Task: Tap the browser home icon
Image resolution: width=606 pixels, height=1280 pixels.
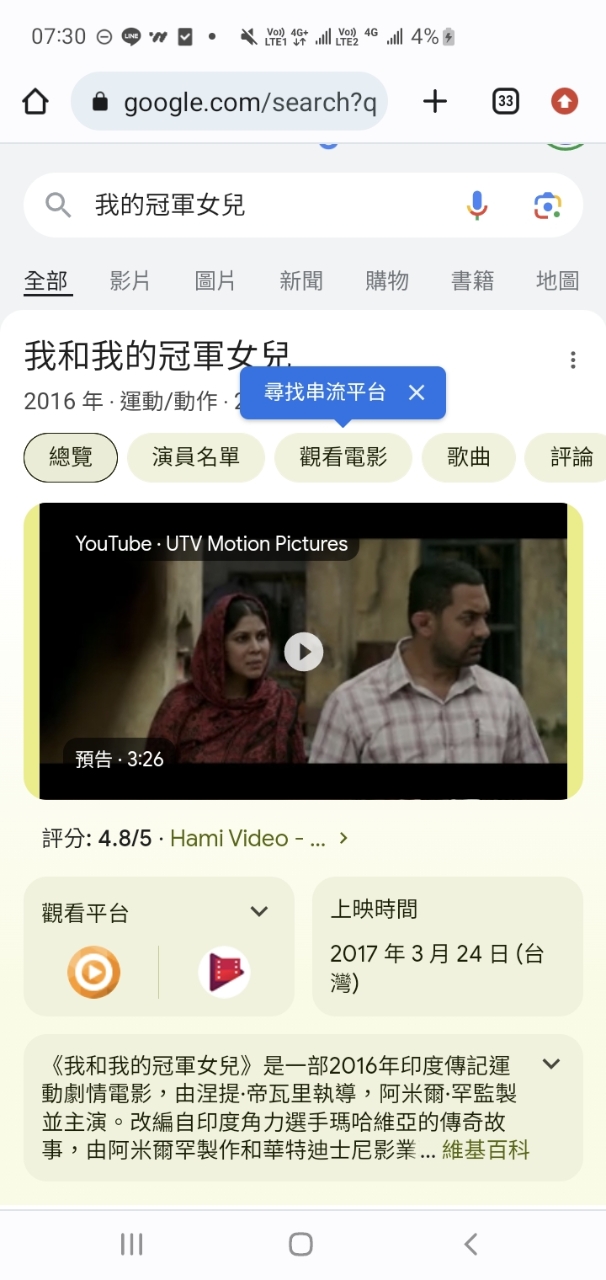Action: click(x=35, y=101)
